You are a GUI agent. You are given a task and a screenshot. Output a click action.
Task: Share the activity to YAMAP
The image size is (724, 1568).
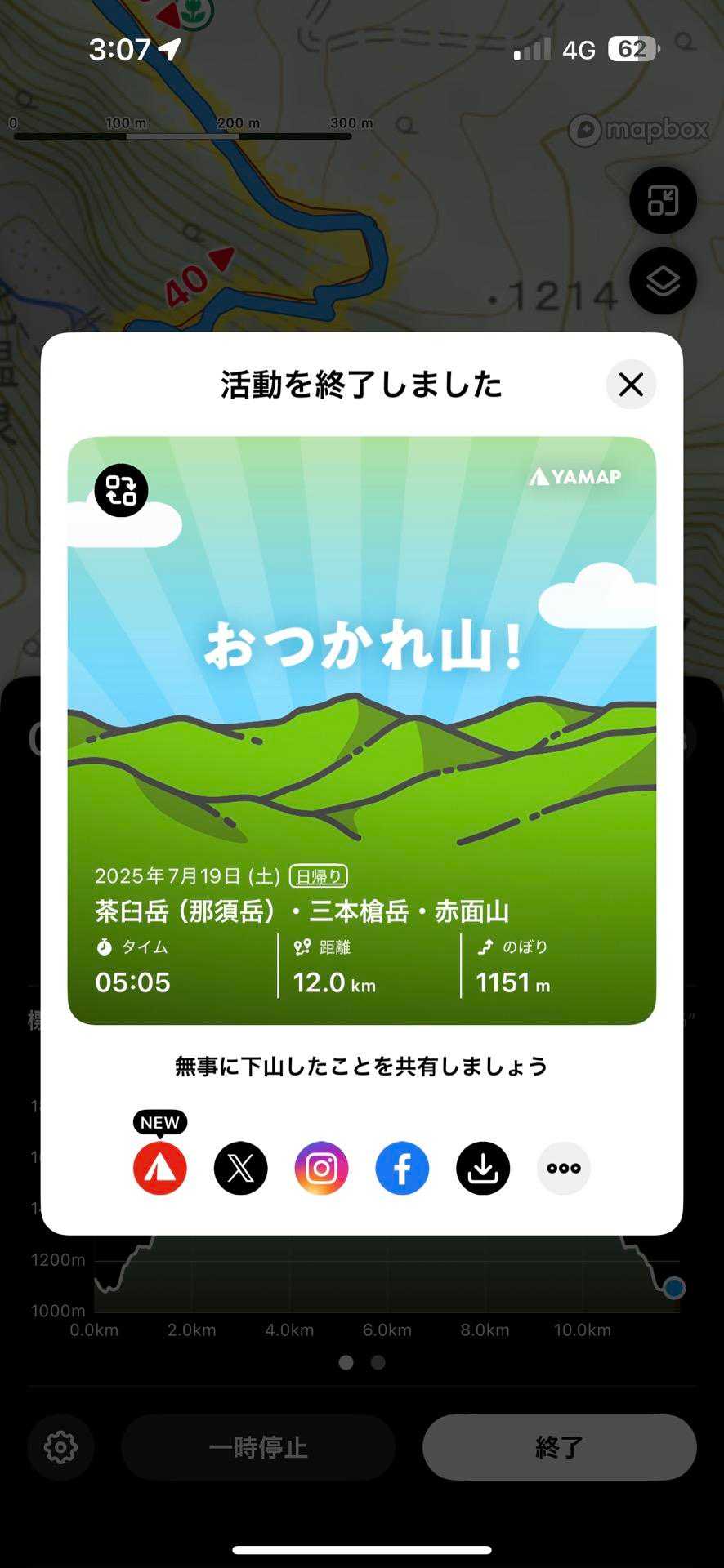point(160,1168)
